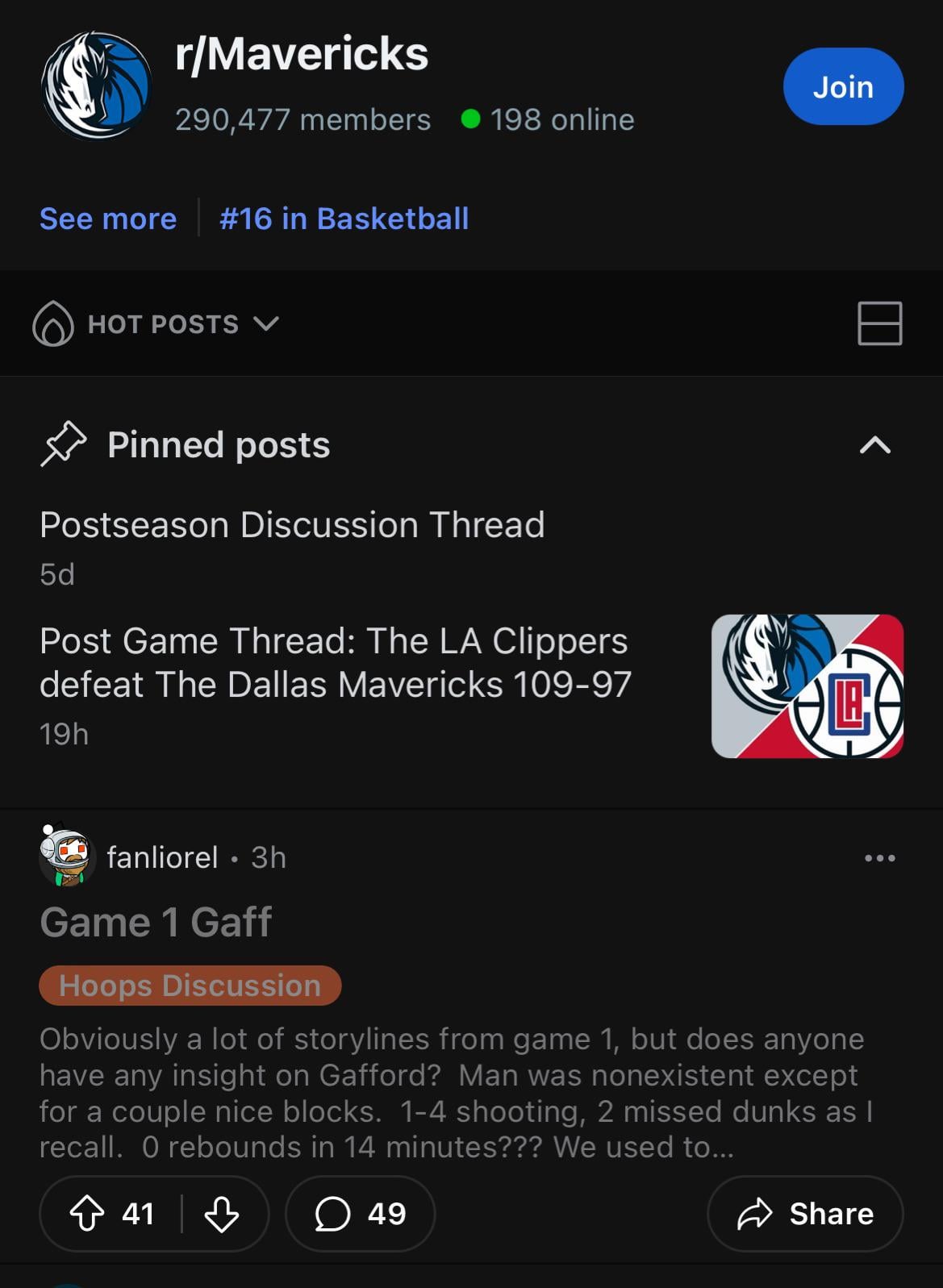Image resolution: width=943 pixels, height=1288 pixels.
Task: Downvote the Game 1 Gaff post
Action: tap(221, 1214)
